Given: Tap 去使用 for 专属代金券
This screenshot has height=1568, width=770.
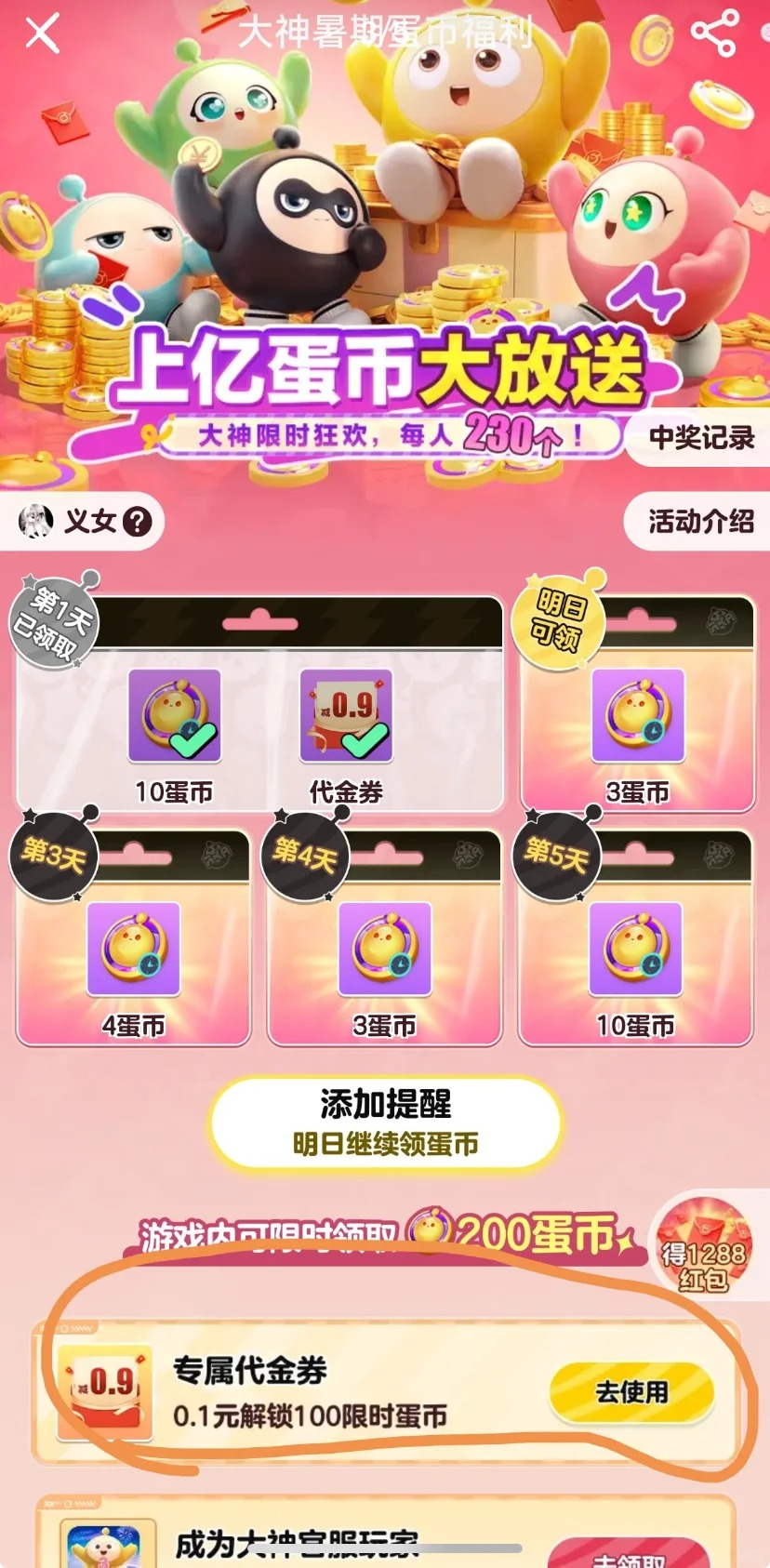Looking at the screenshot, I should [631, 1392].
